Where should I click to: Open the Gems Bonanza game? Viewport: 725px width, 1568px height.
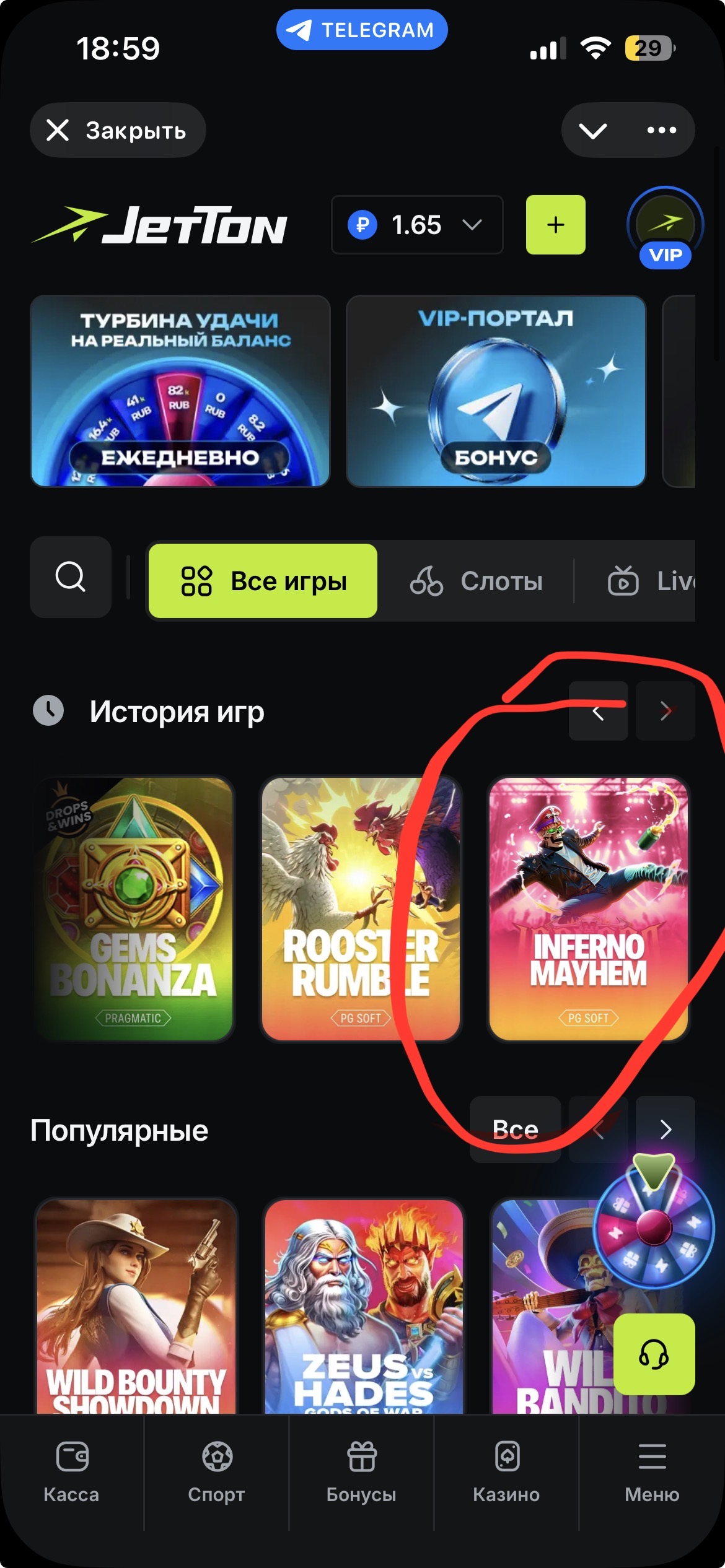click(134, 909)
